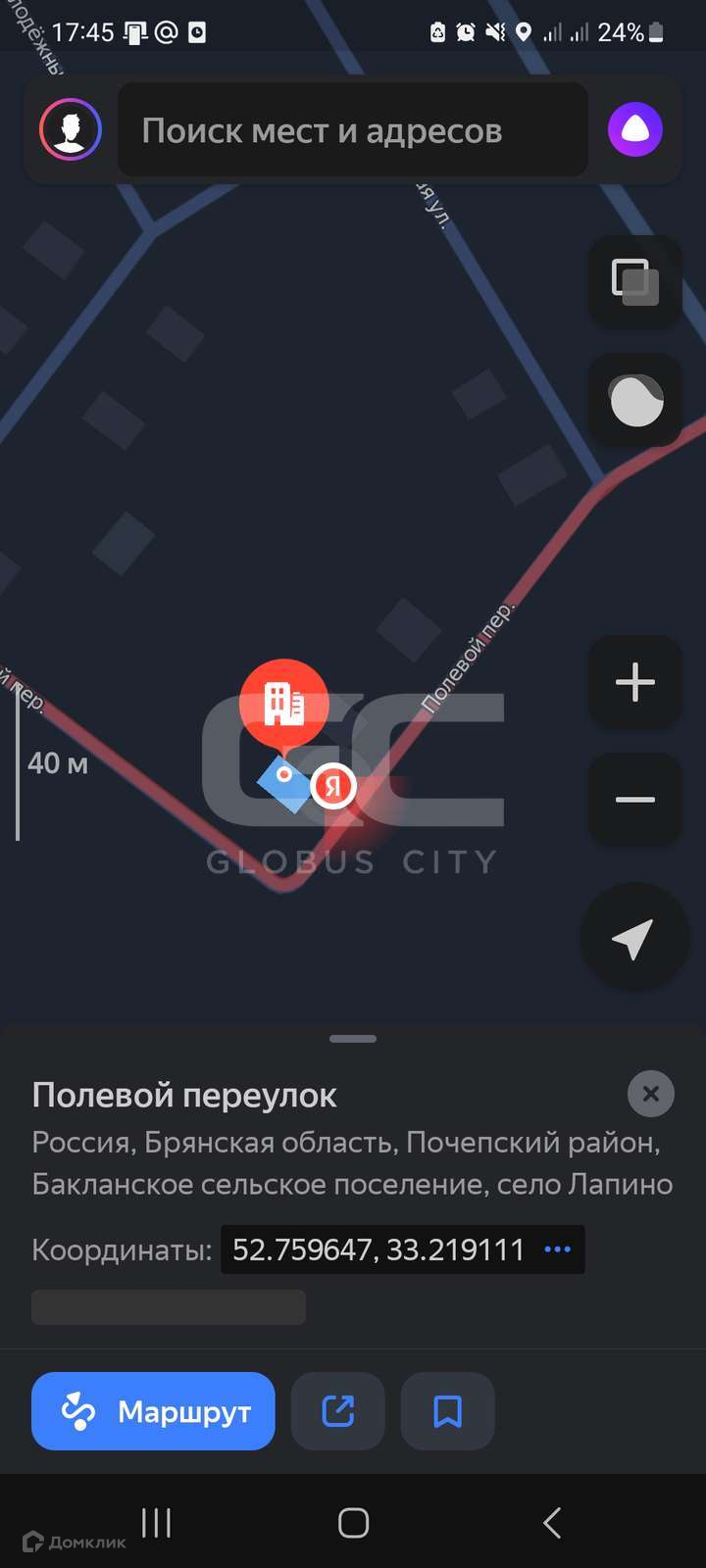Image resolution: width=706 pixels, height=1568 pixels.
Task: Zoom out with the minus button
Action: click(634, 800)
